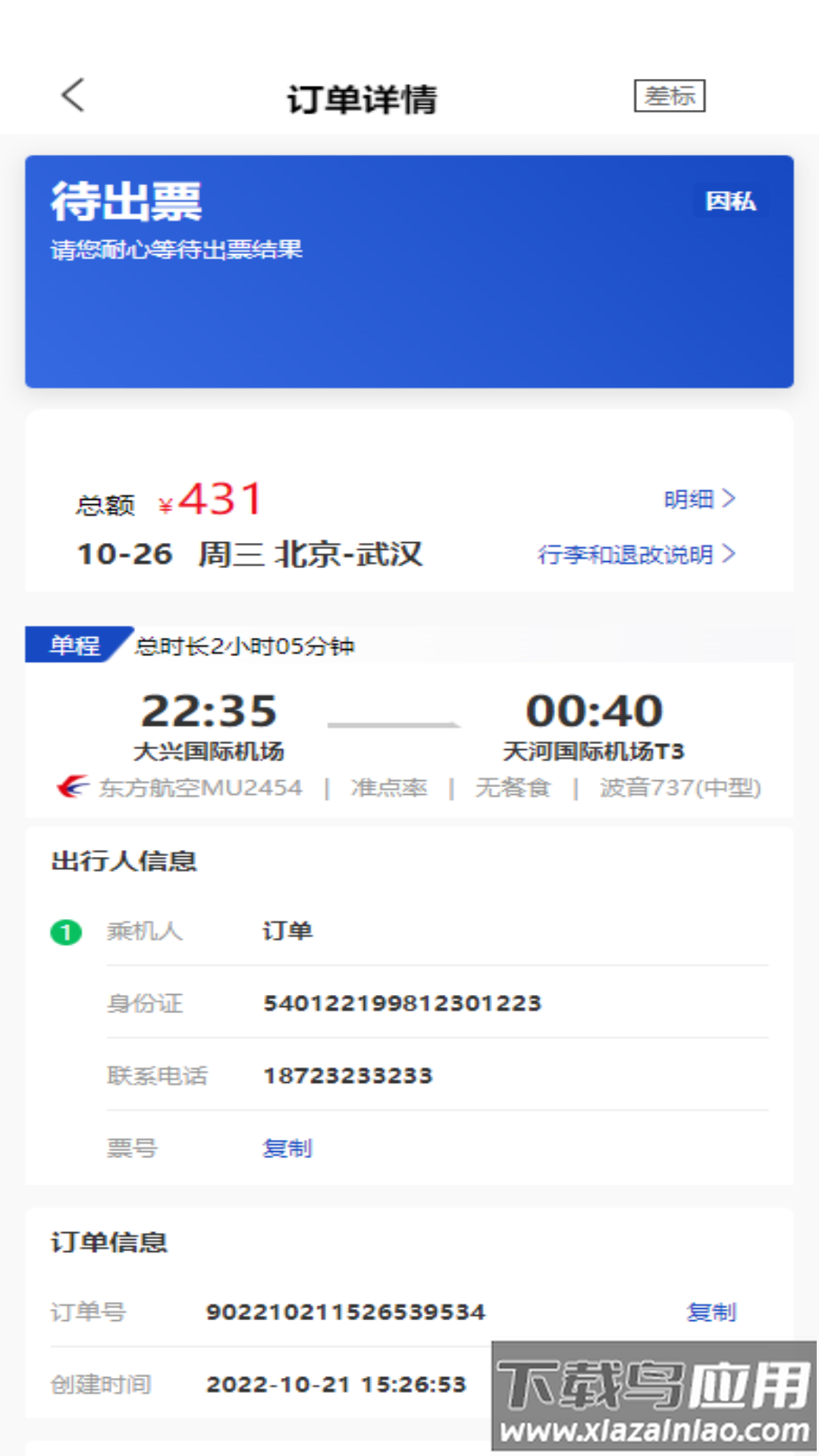Check 准点率 on-time rate

[x=388, y=788]
